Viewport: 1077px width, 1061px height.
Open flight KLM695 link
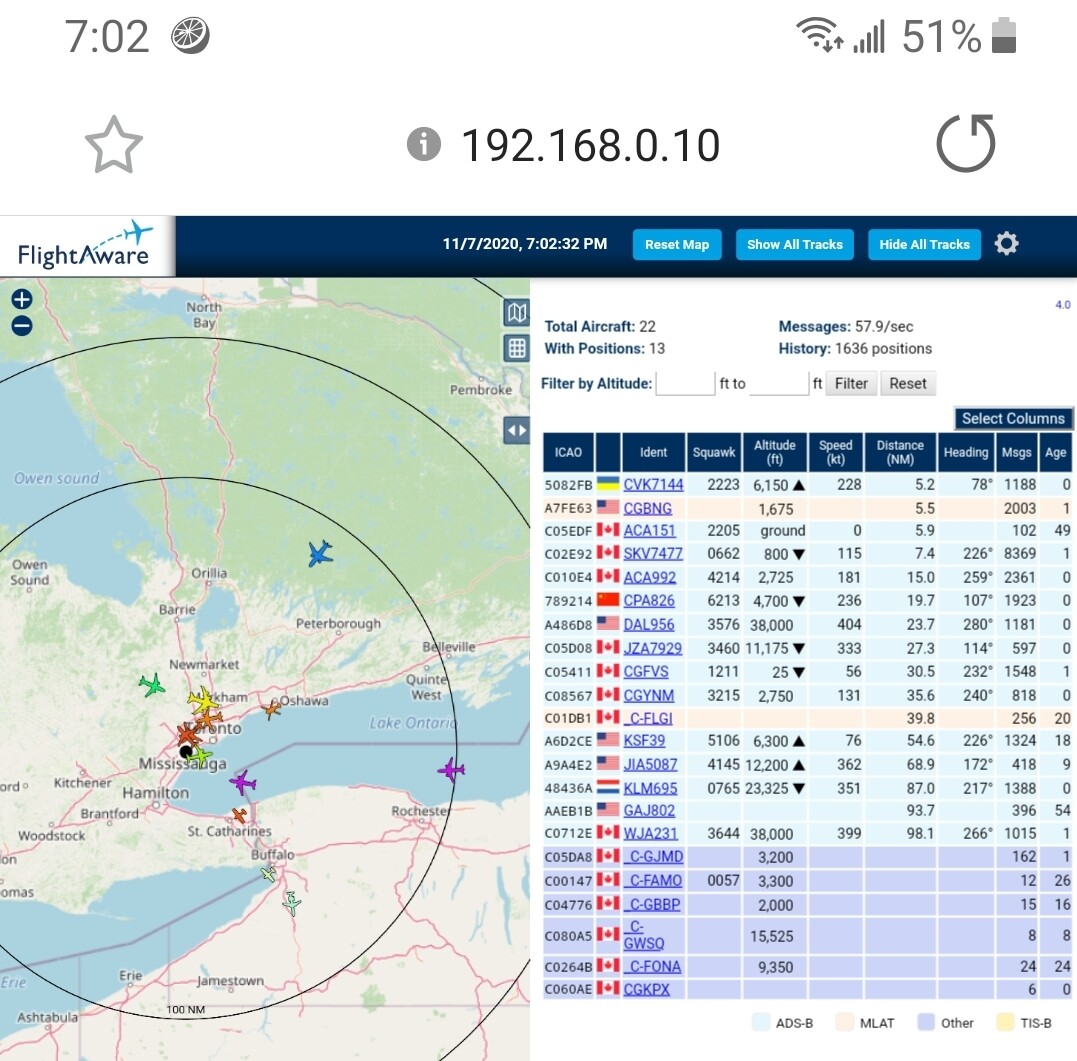650,788
